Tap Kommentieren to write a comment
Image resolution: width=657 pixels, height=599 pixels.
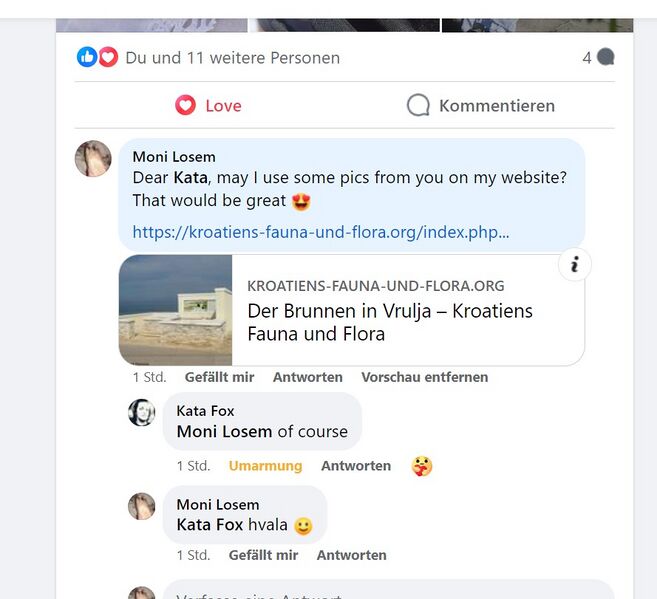481,106
